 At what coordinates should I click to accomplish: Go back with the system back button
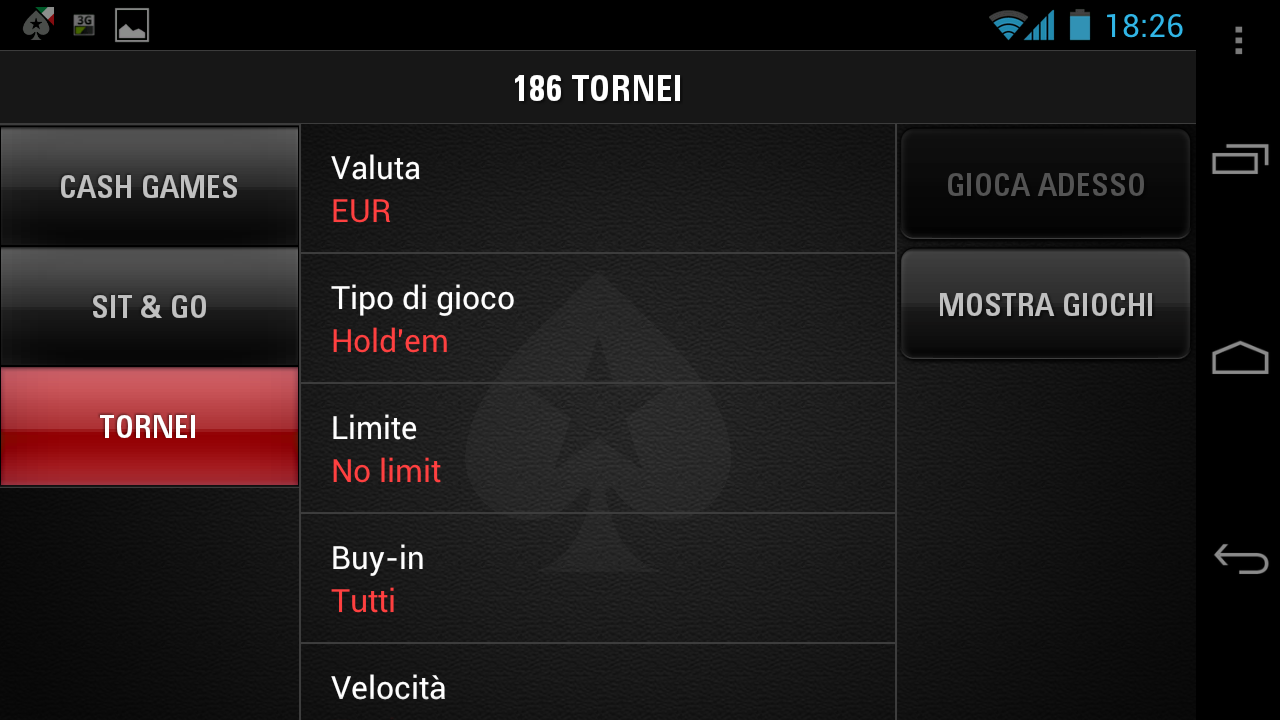tap(1240, 558)
